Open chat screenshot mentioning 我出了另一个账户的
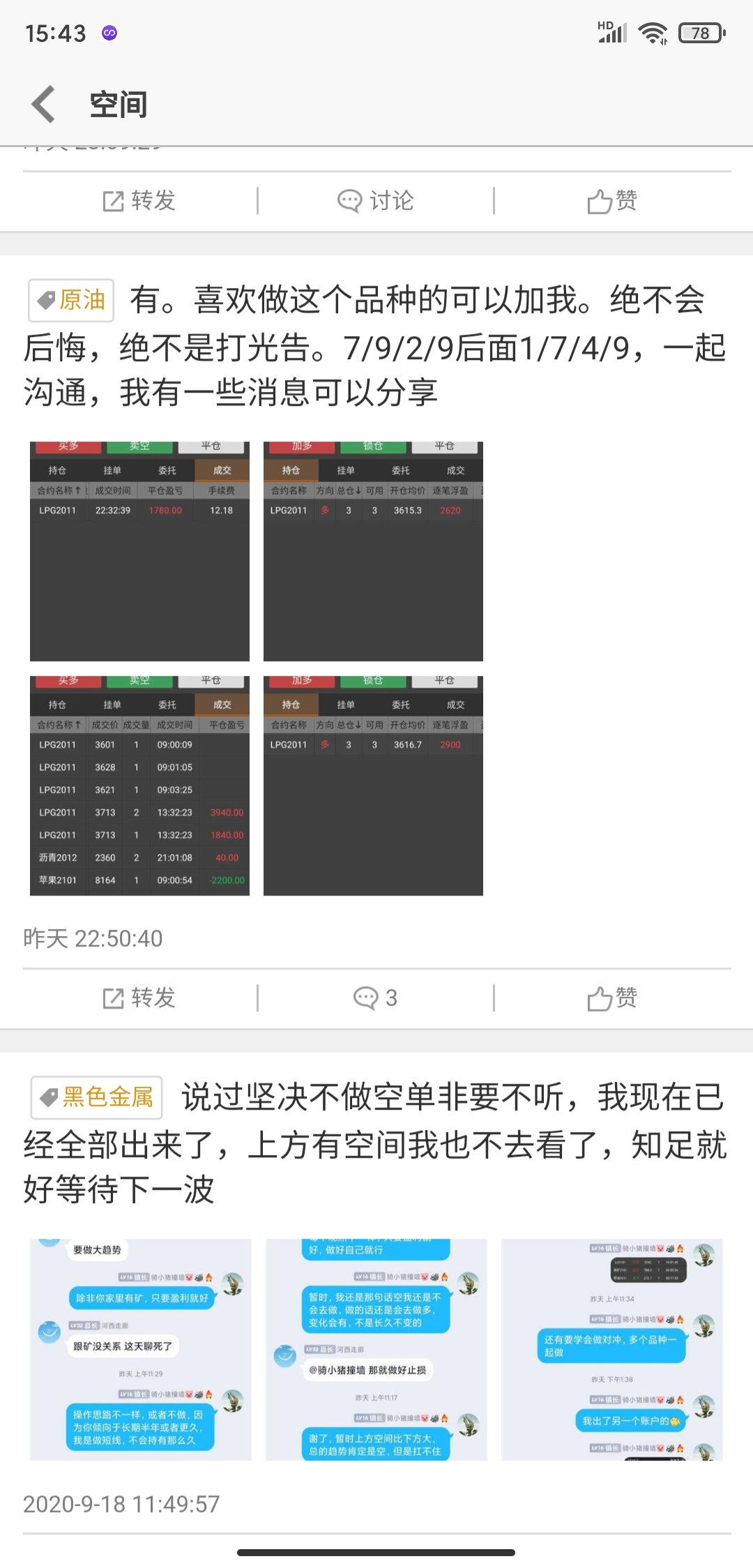The image size is (753, 1568). click(x=611, y=1349)
